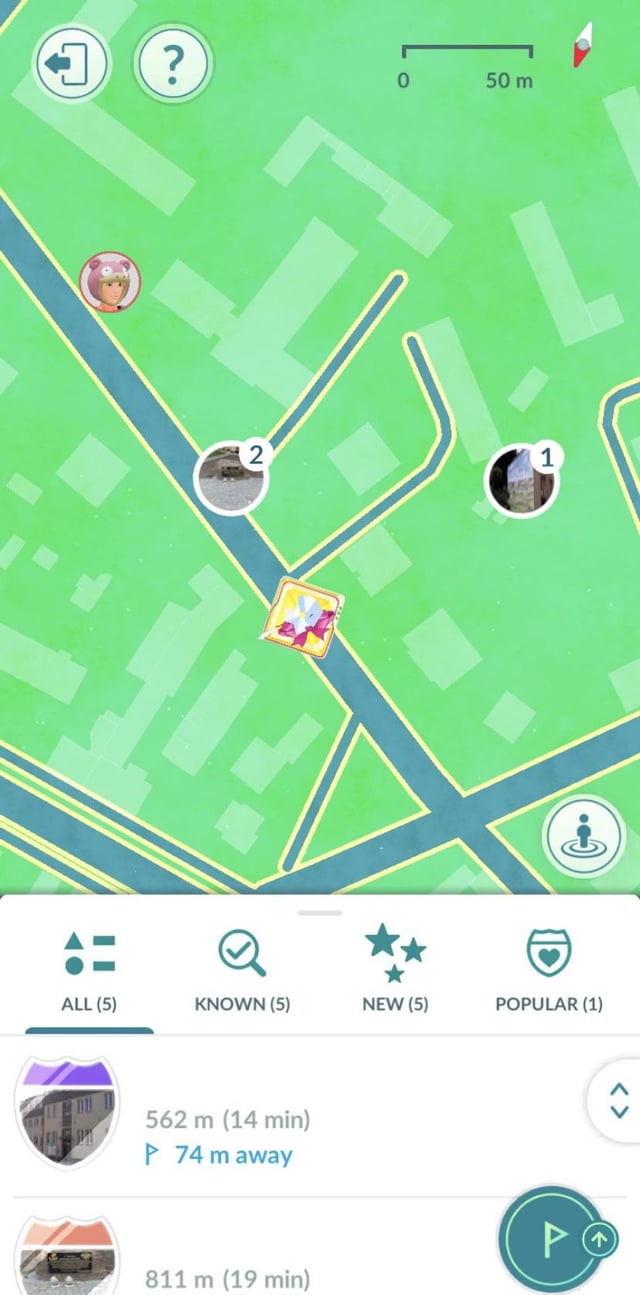Switch to the POPULAR (1) tab
640x1295 pixels.
pyautogui.click(x=549, y=971)
